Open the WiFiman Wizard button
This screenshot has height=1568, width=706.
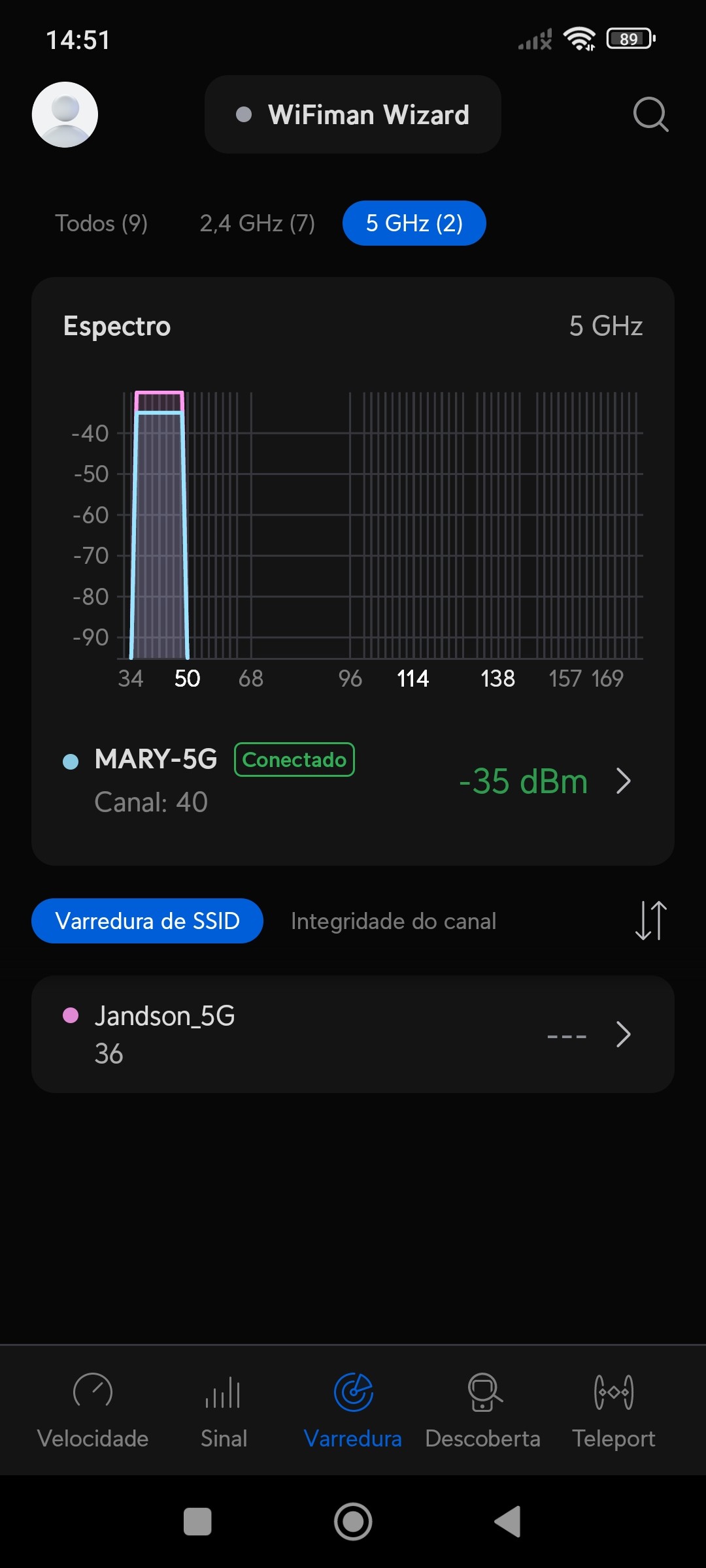coord(353,114)
